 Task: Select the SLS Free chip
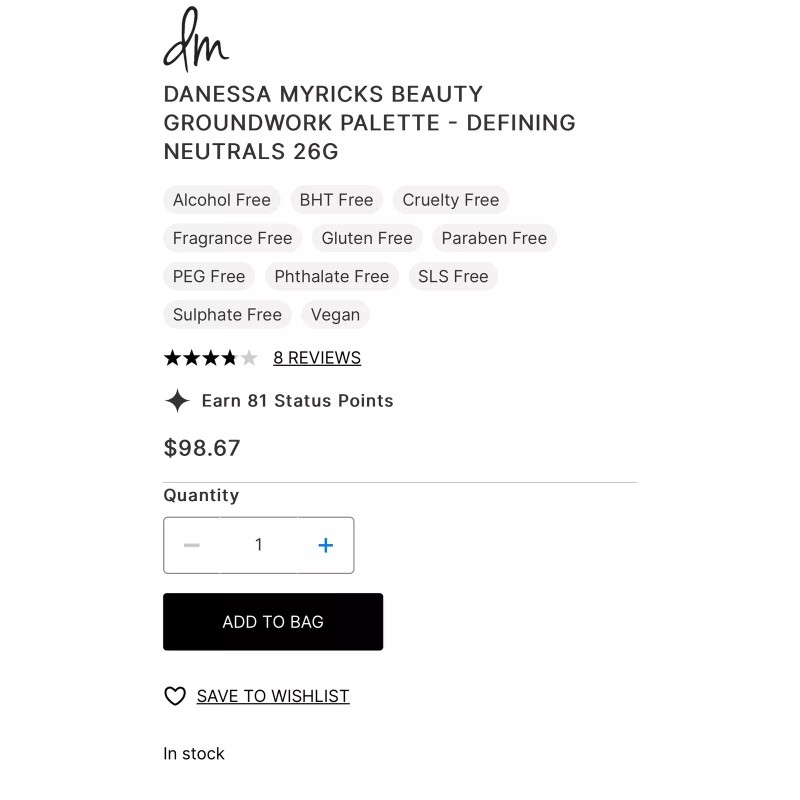(x=453, y=277)
